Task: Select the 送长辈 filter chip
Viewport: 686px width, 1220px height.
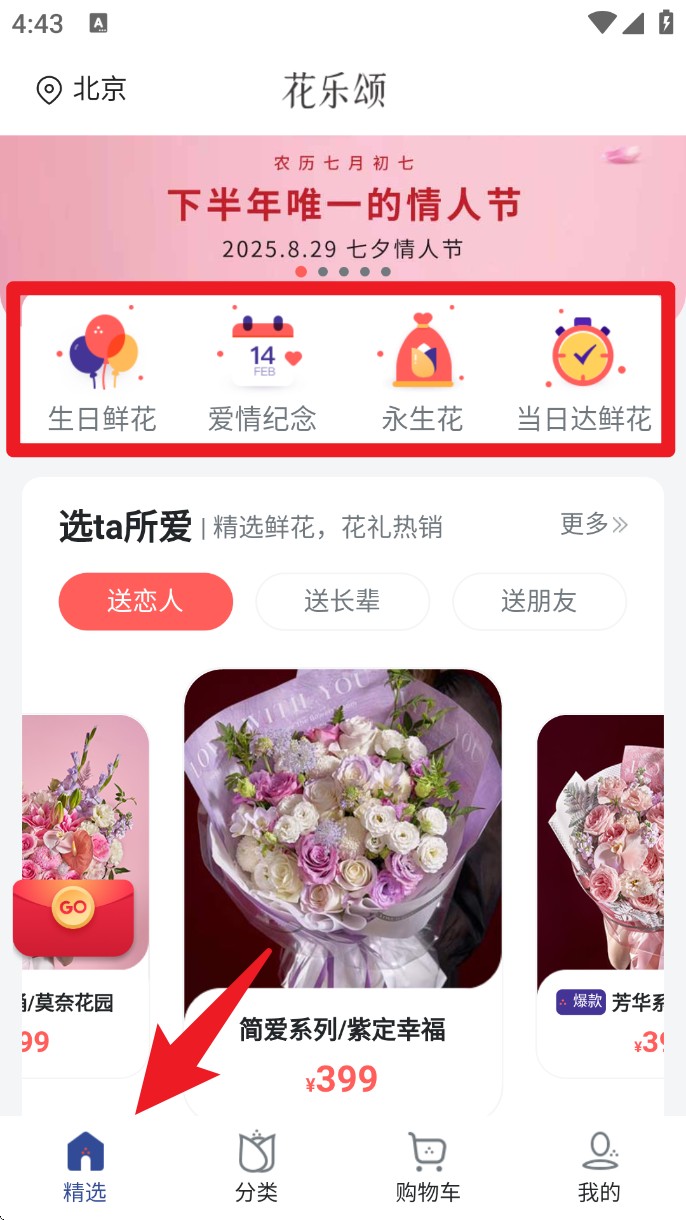Action: click(x=342, y=601)
